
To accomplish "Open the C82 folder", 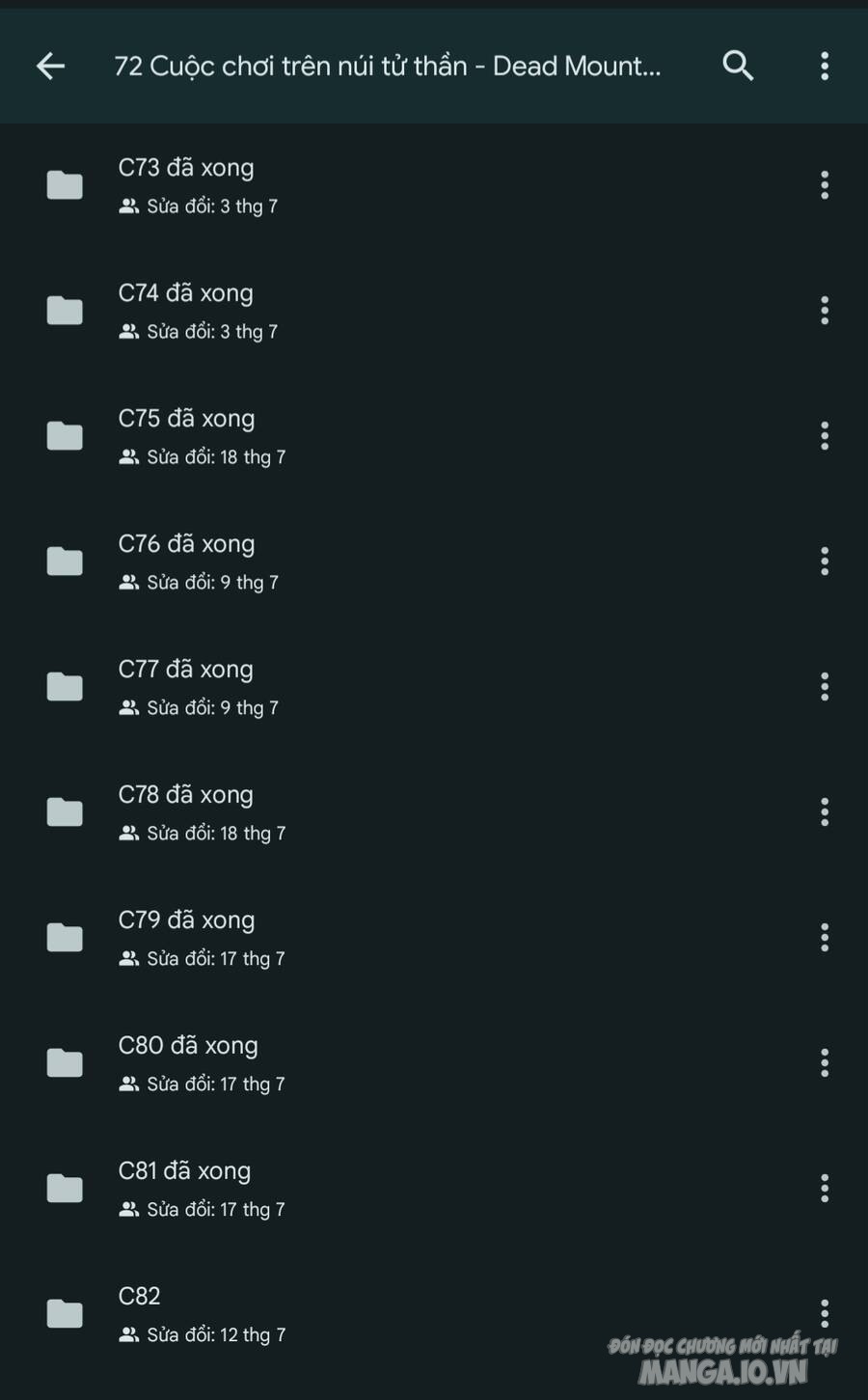I will point(140,1298).
